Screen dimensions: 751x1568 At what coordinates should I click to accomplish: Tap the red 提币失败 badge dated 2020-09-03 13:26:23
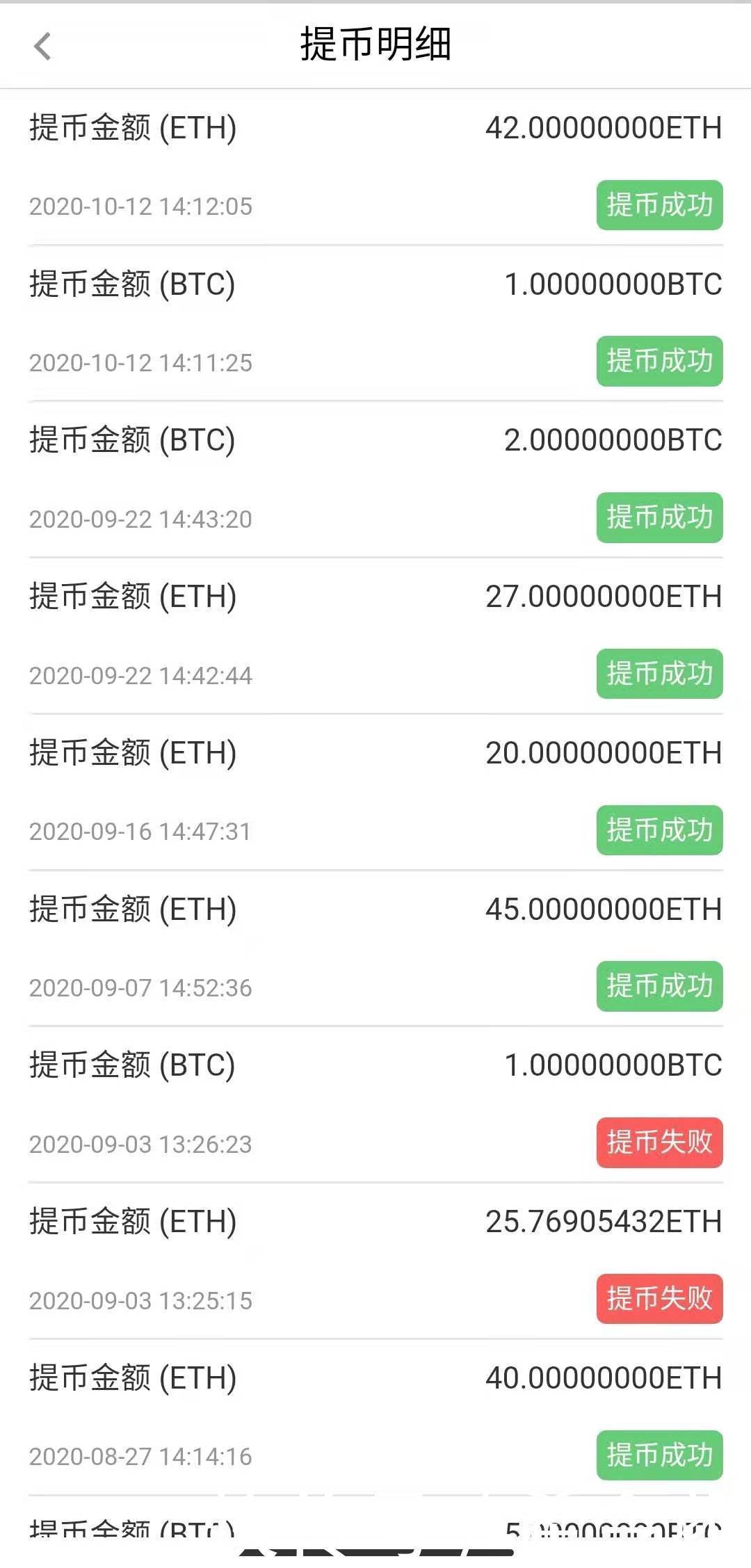pyautogui.click(x=659, y=1144)
